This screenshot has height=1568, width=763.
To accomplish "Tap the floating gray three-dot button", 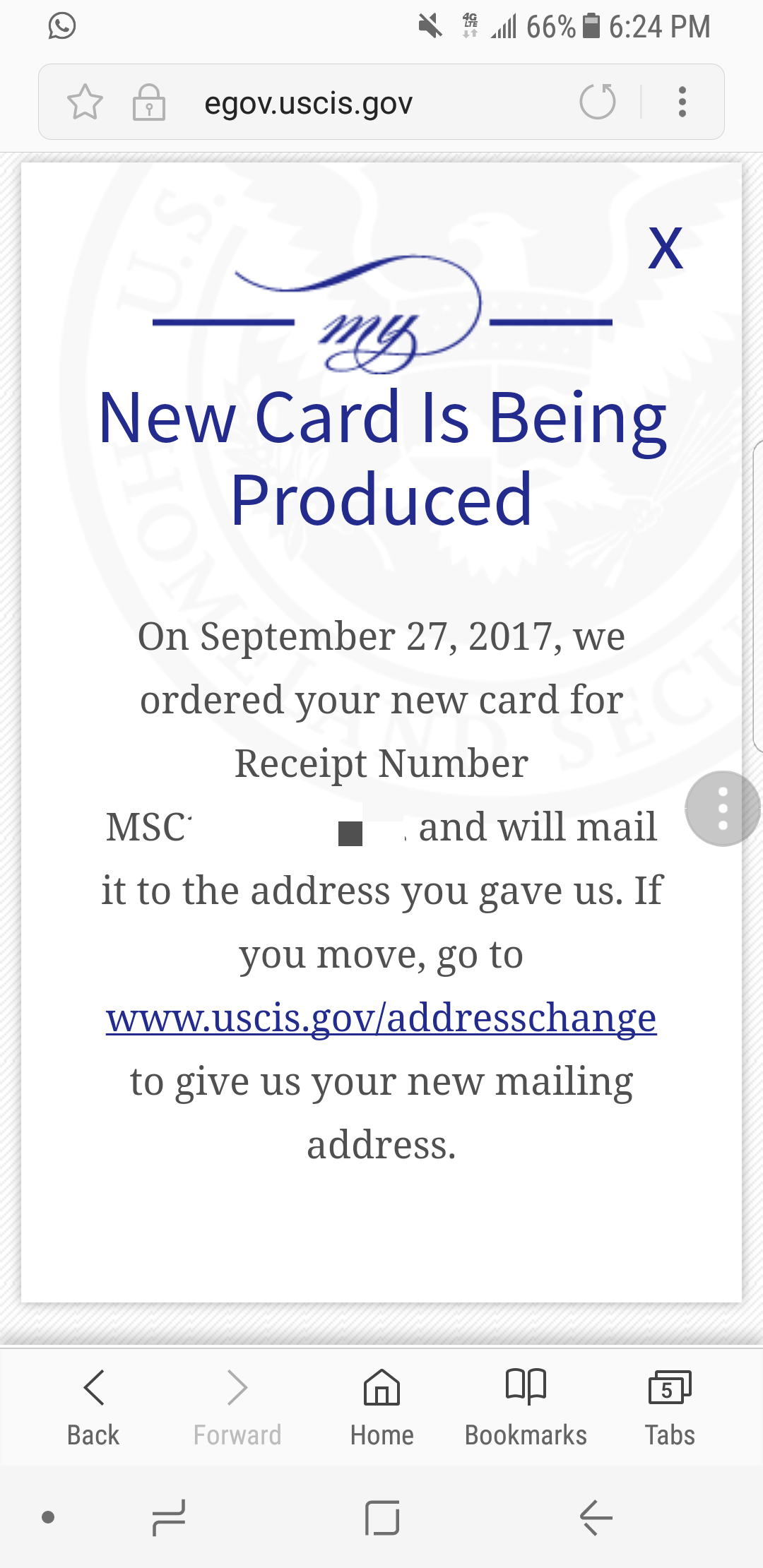I will pos(723,808).
